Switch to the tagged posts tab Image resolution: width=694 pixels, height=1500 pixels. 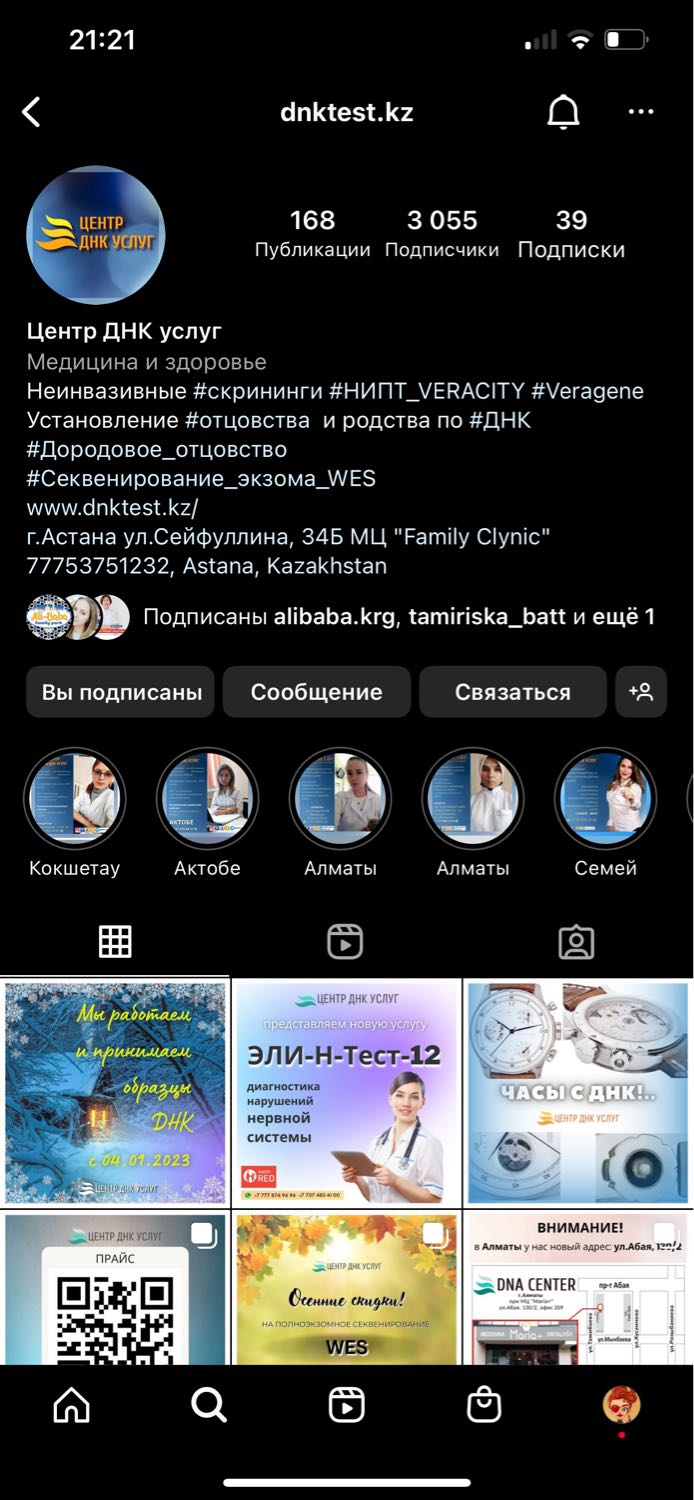(x=576, y=942)
